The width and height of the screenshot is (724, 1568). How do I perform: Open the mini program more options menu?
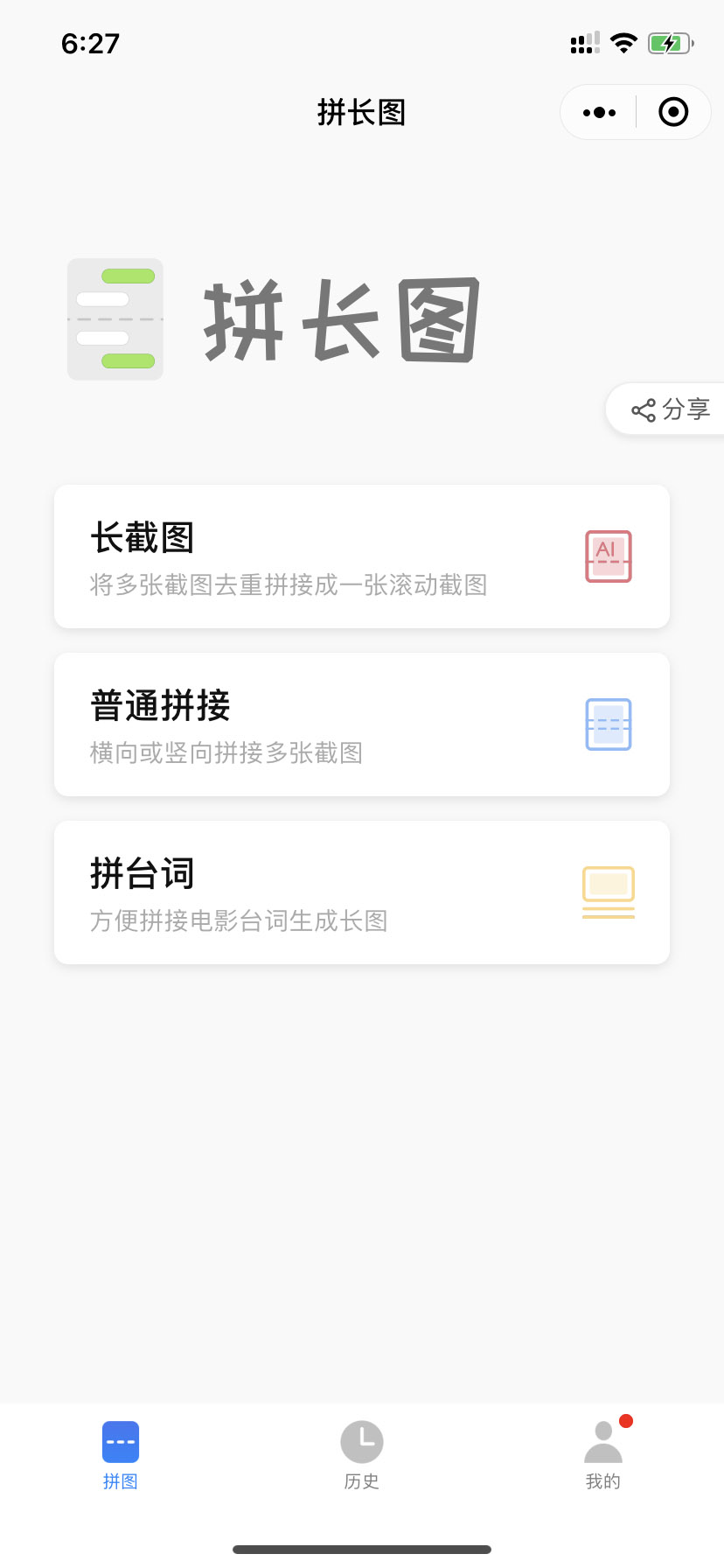(599, 112)
